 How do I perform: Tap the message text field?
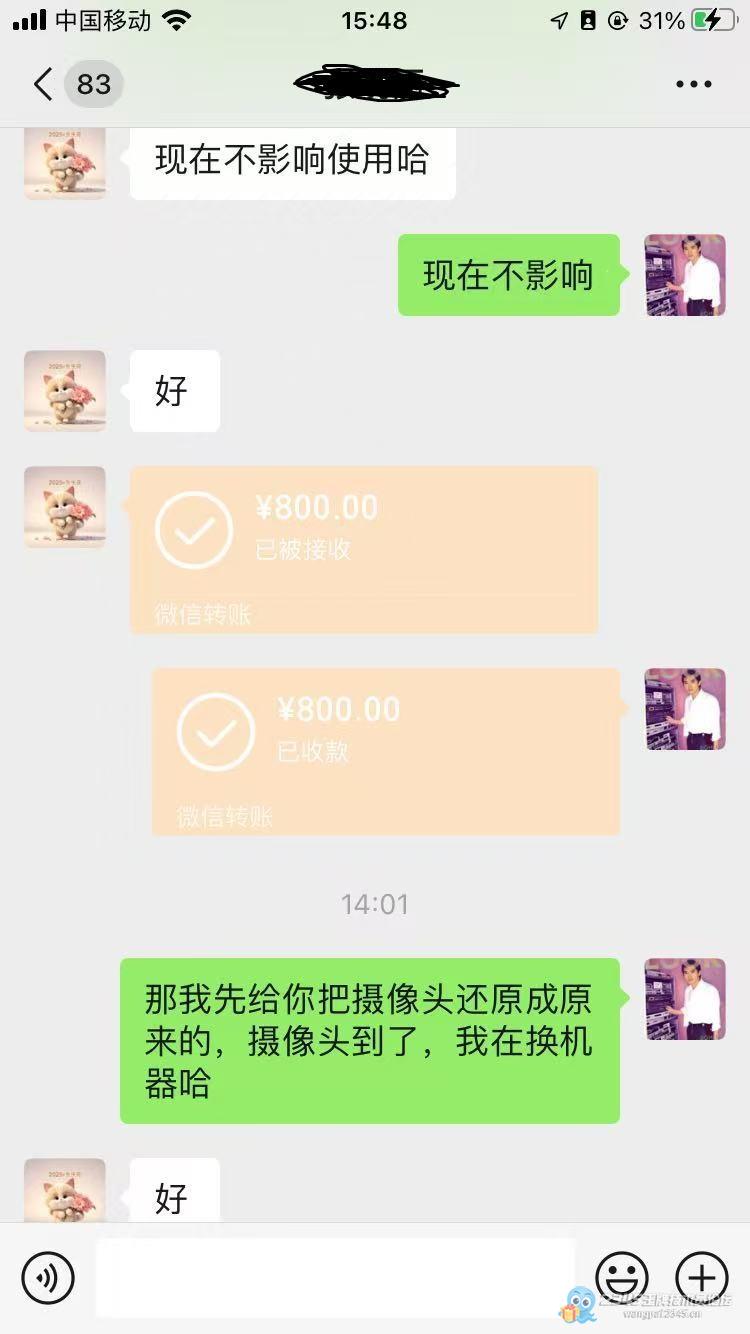pos(335,1277)
